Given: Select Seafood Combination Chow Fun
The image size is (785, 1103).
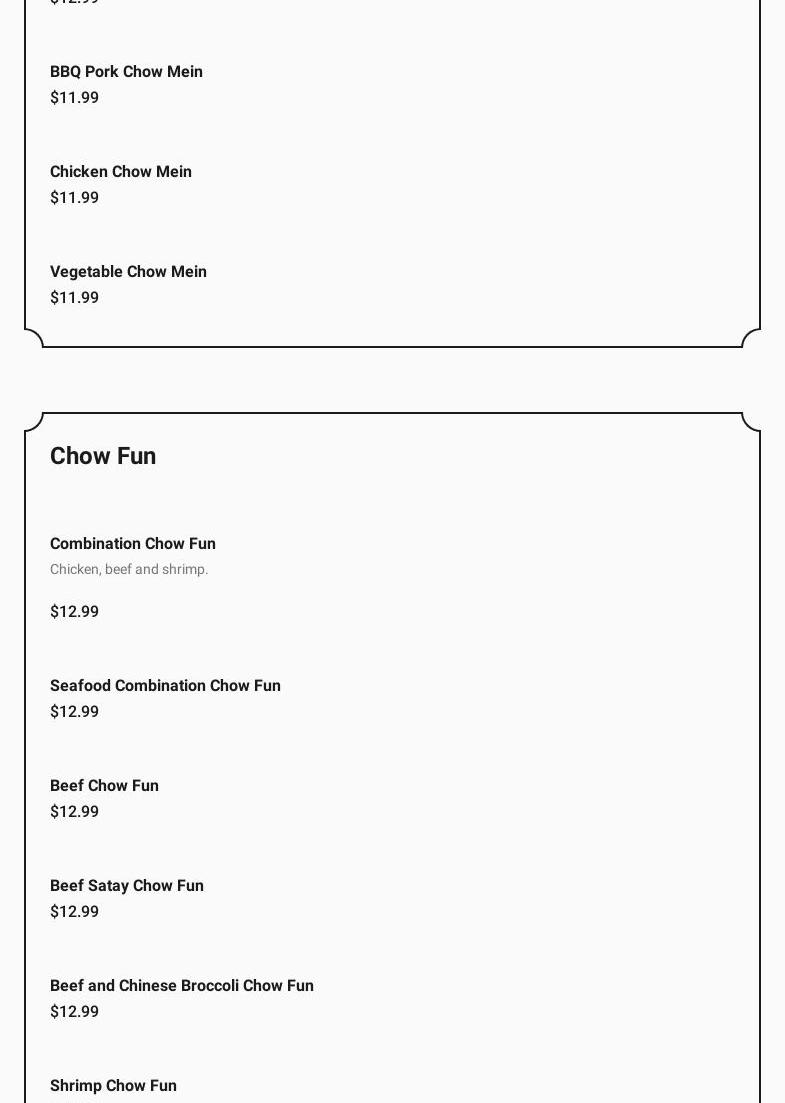Looking at the screenshot, I should [165, 686].
